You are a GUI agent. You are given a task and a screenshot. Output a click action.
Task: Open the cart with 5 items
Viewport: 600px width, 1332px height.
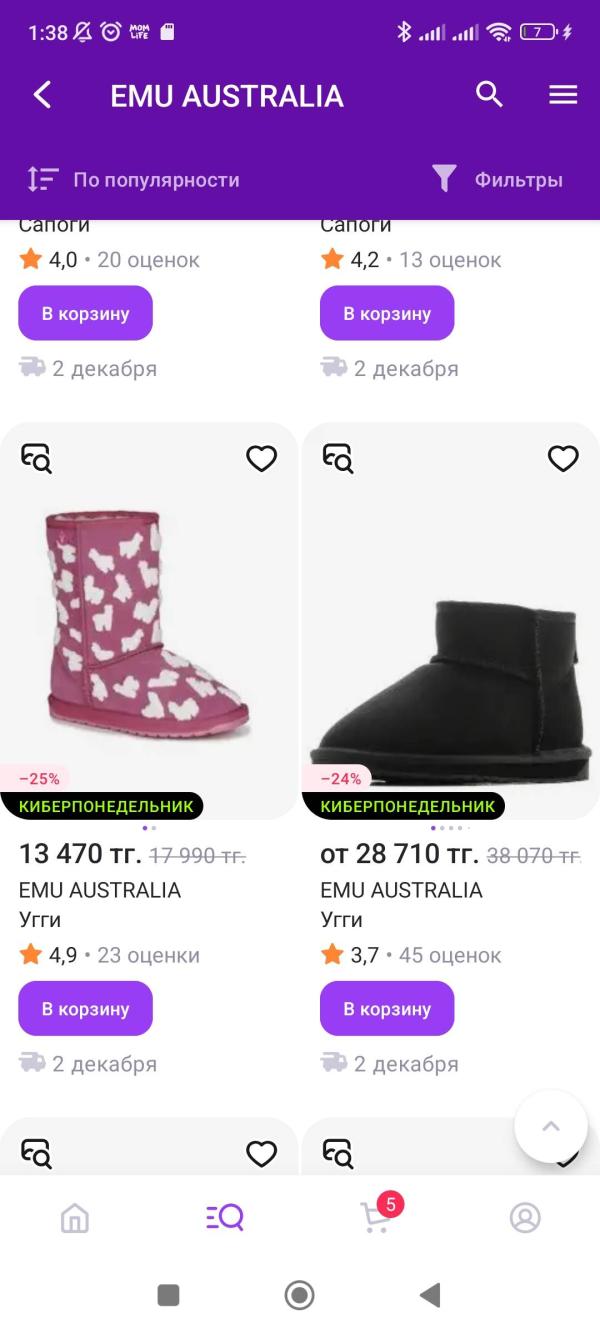pyautogui.click(x=376, y=1217)
